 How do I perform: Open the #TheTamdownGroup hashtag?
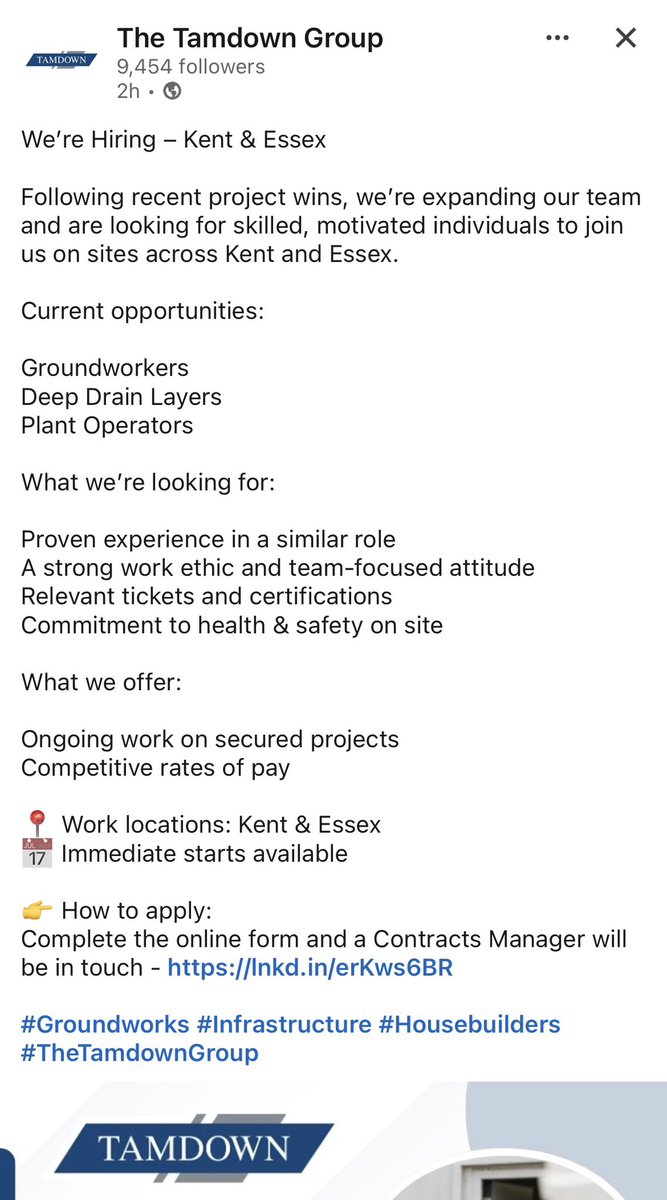[x=140, y=1052]
